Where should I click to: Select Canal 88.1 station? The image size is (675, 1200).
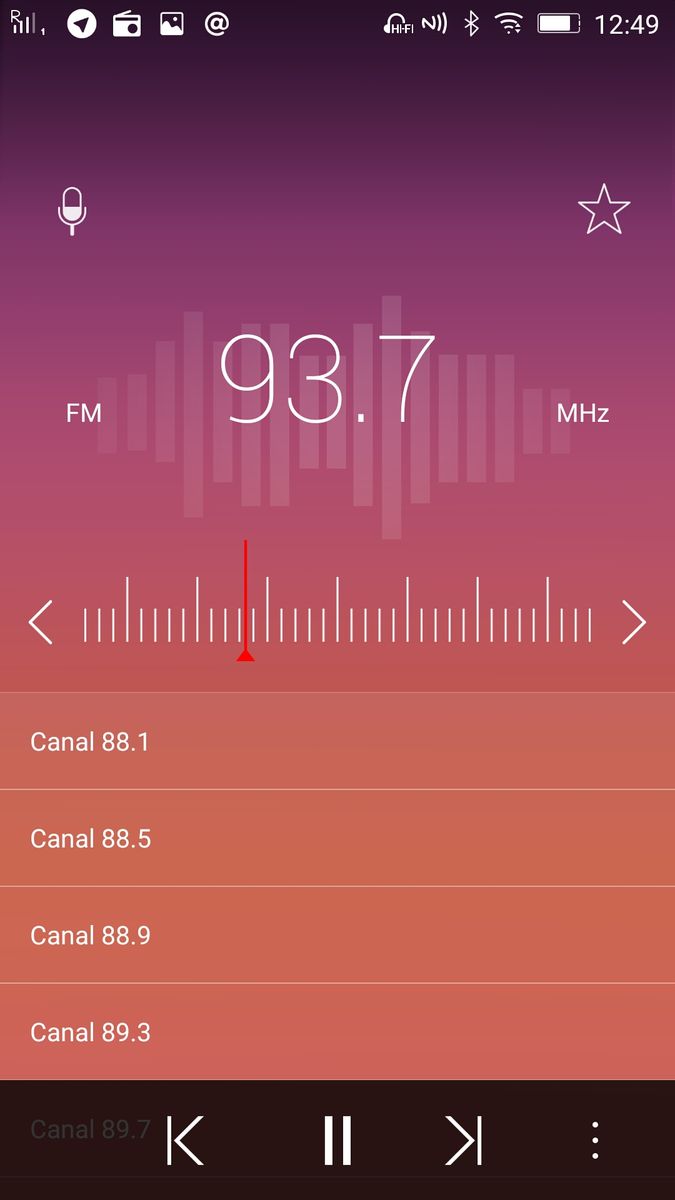point(337,741)
